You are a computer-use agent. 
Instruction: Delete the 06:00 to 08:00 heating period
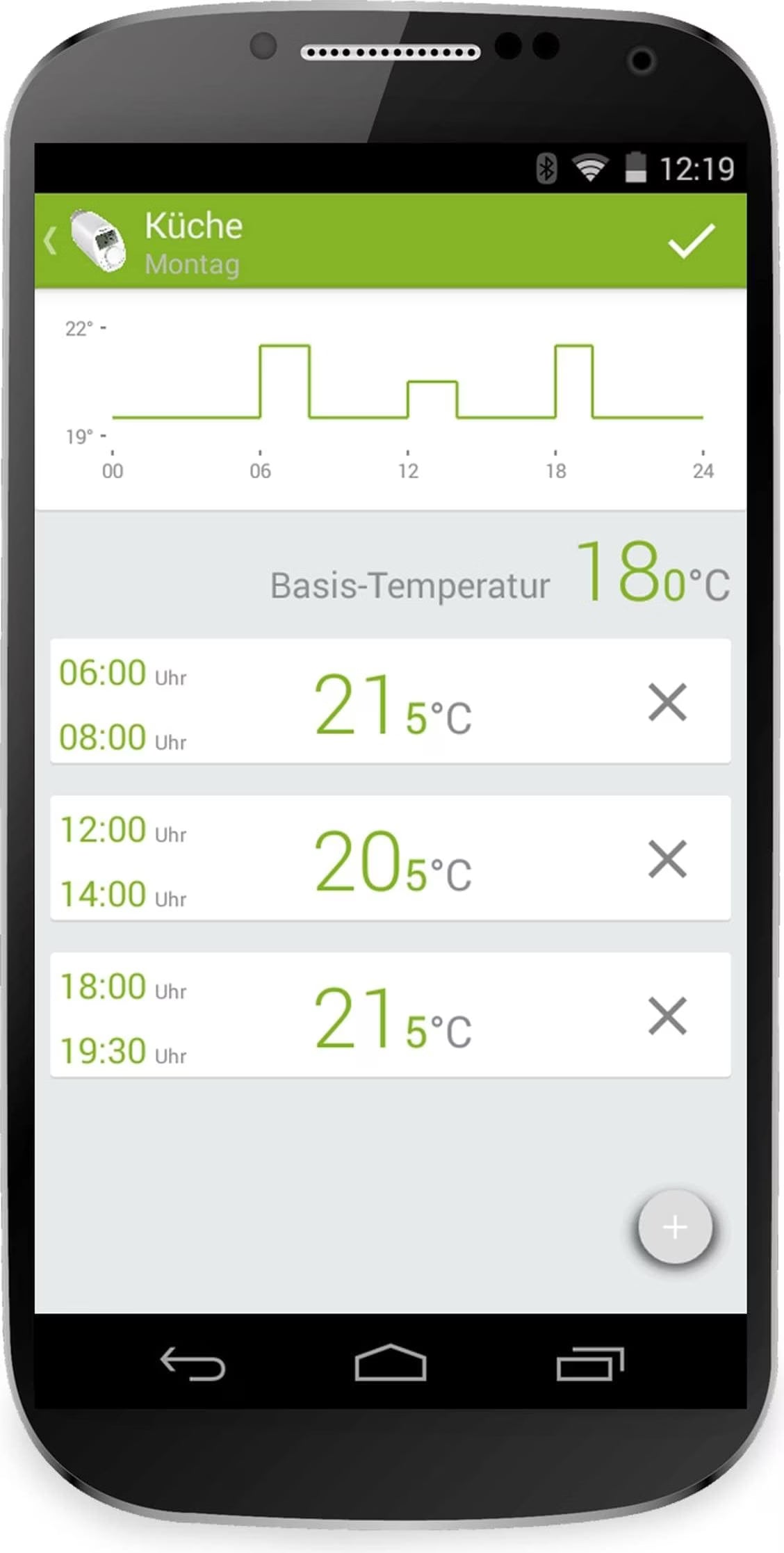point(666,704)
